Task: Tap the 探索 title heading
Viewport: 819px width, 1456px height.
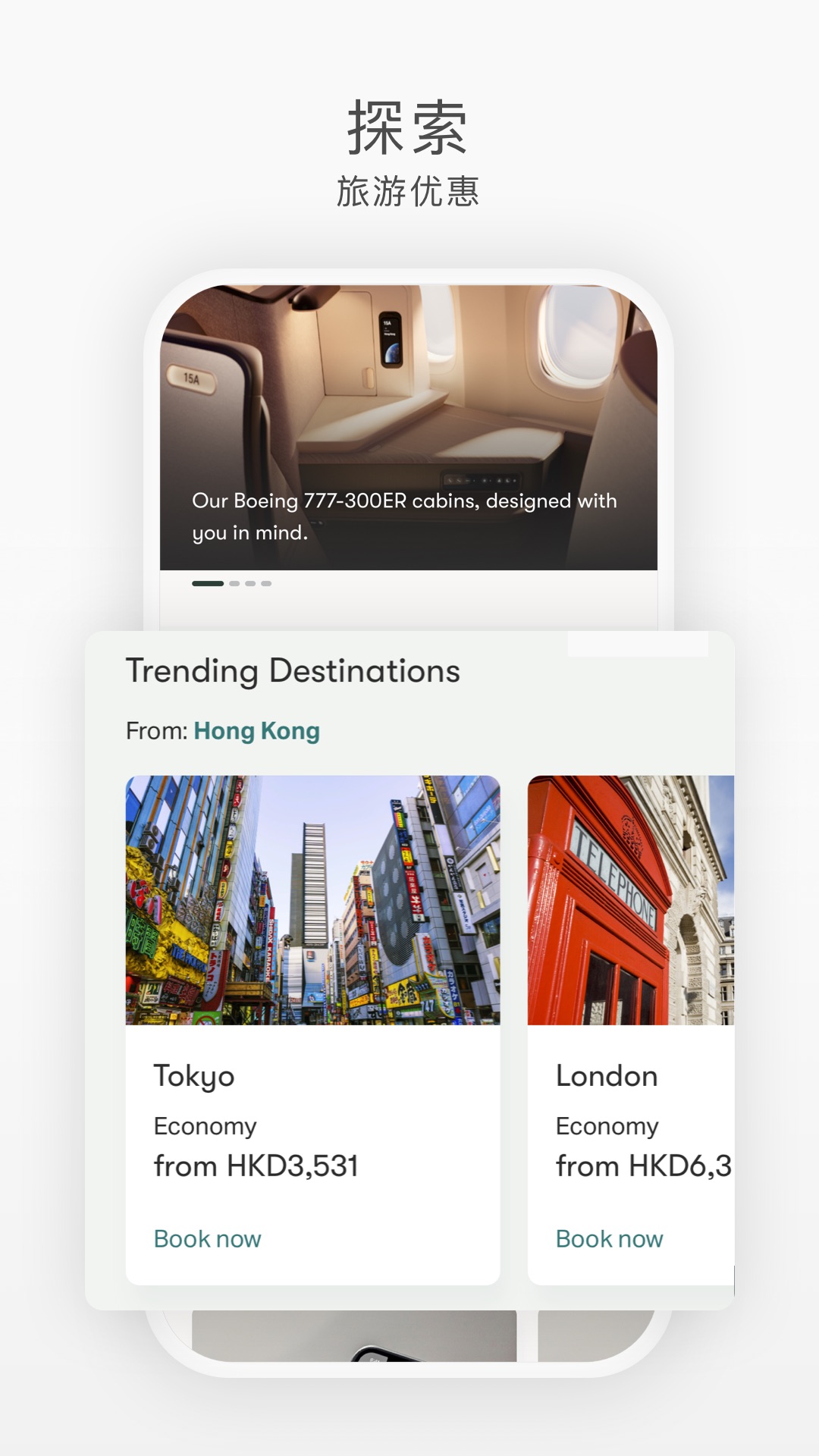Action: [x=409, y=125]
